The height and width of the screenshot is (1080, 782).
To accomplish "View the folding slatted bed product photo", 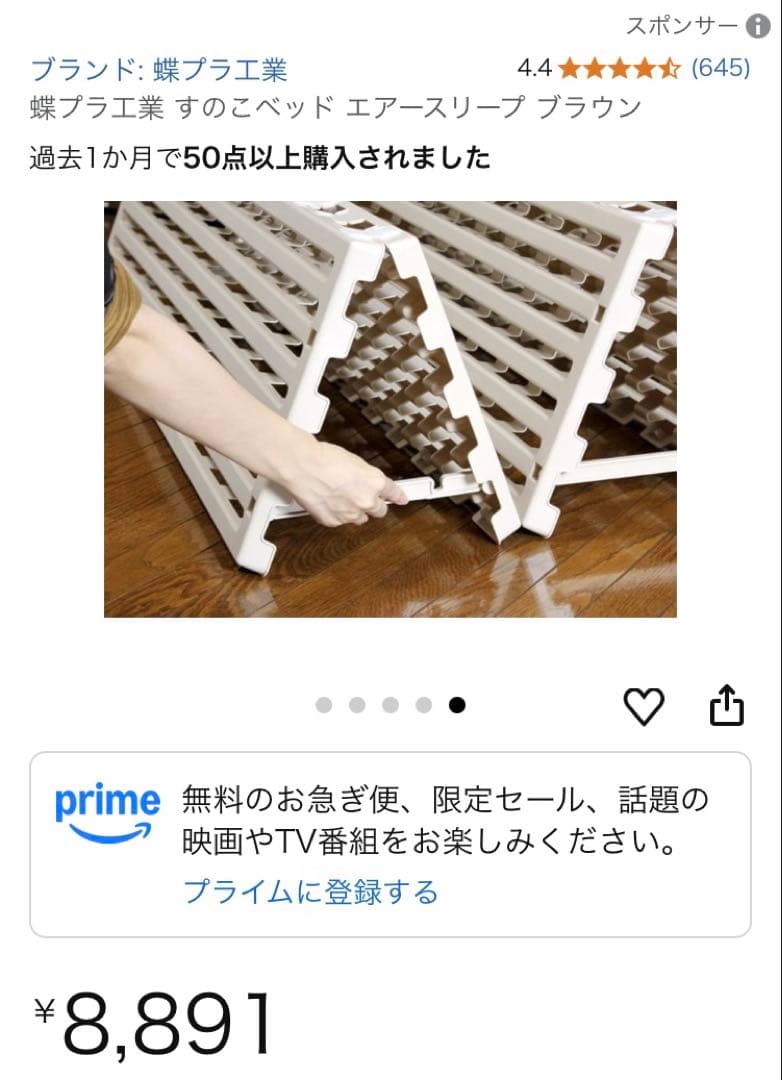I will click(x=390, y=410).
